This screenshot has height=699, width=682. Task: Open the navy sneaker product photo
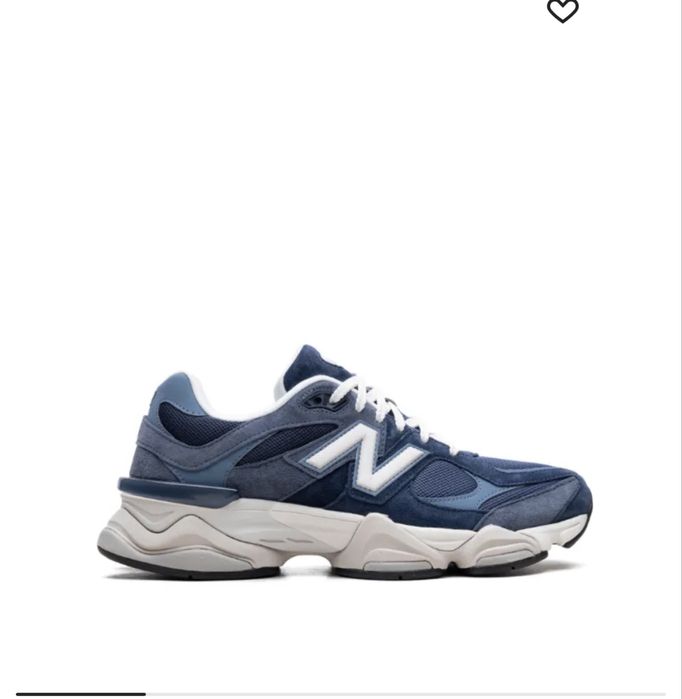pyautogui.click(x=345, y=464)
